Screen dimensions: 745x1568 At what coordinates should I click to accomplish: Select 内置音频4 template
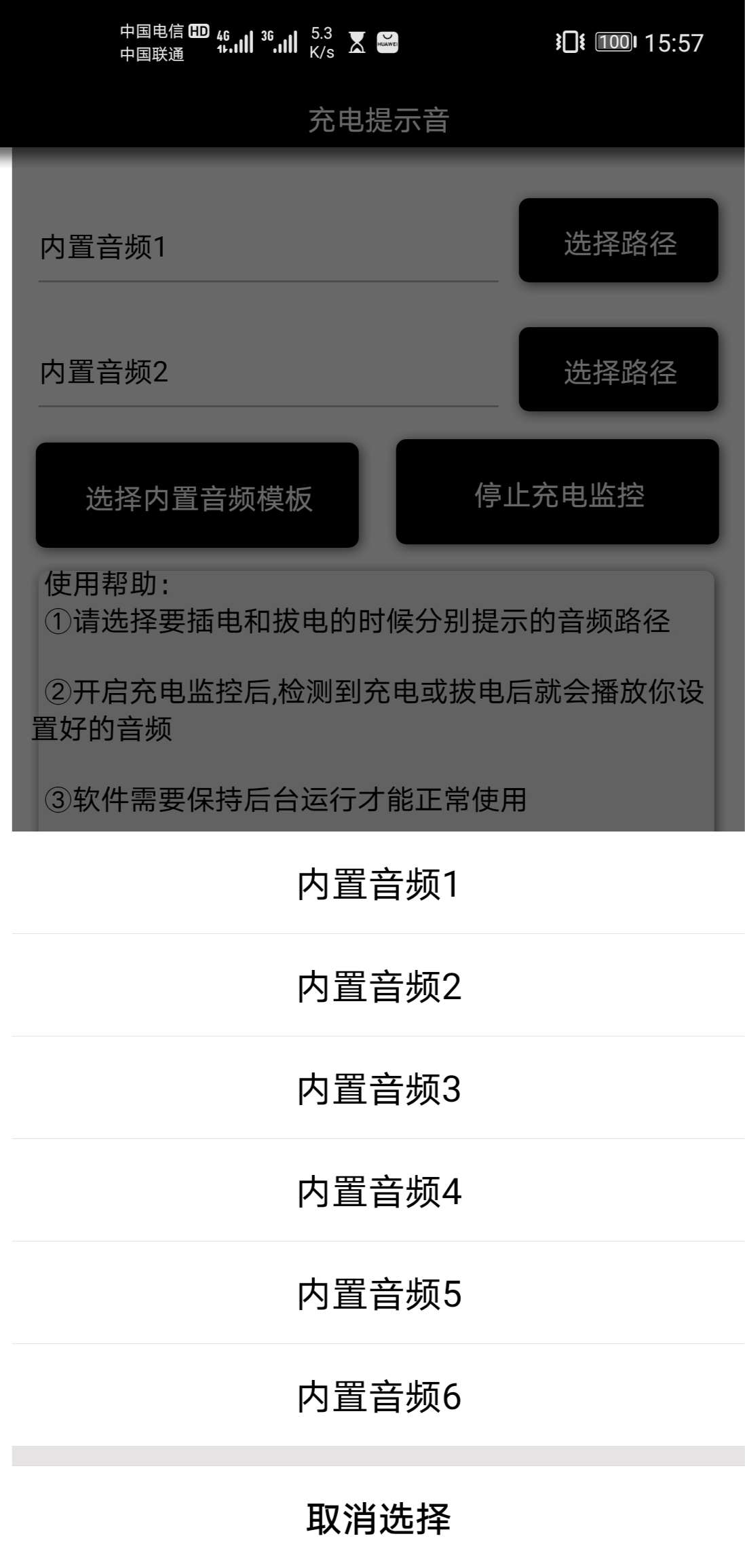379,1190
